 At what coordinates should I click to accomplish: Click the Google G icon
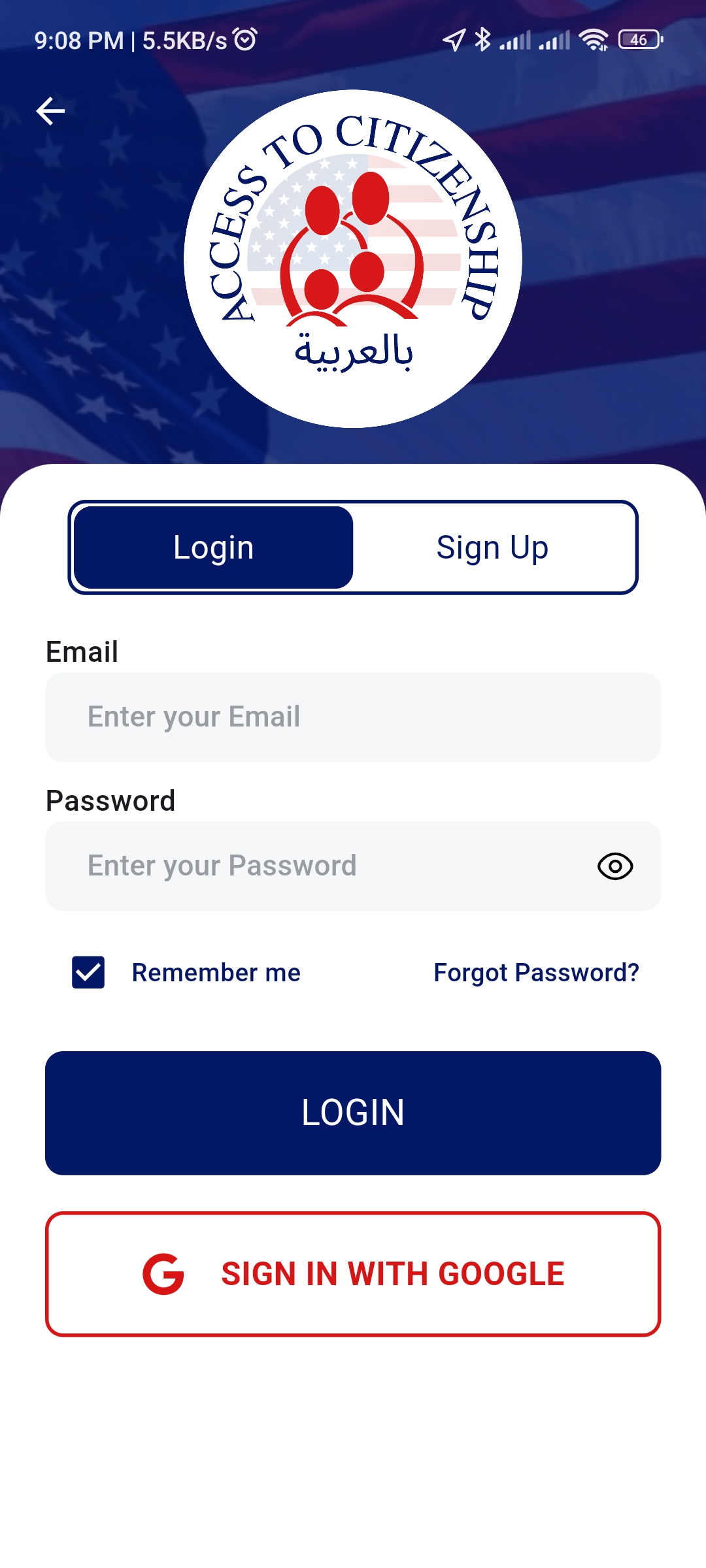pos(162,1273)
